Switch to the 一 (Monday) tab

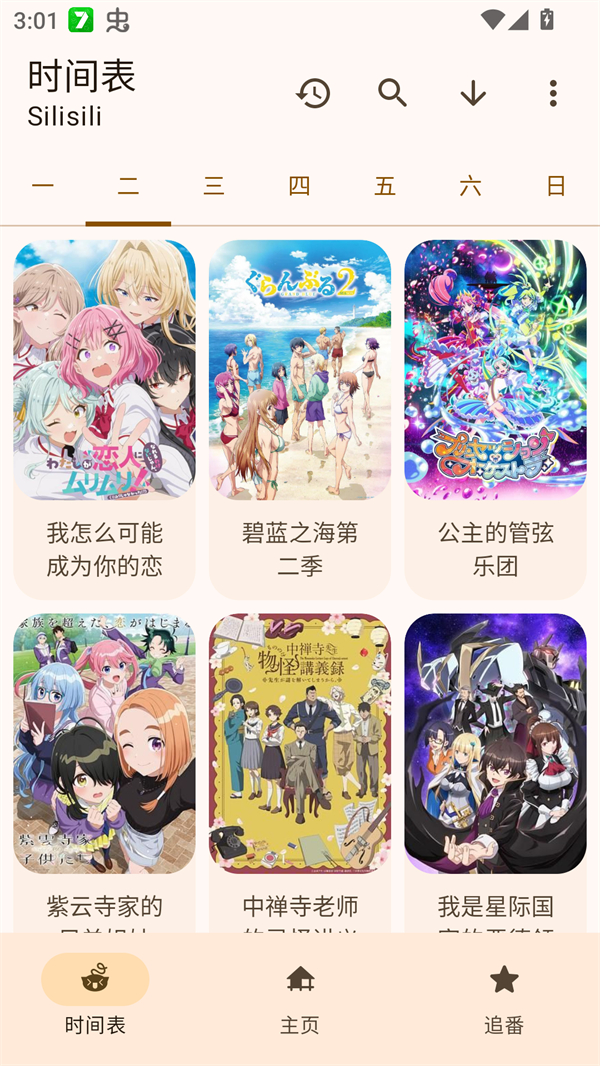click(43, 186)
